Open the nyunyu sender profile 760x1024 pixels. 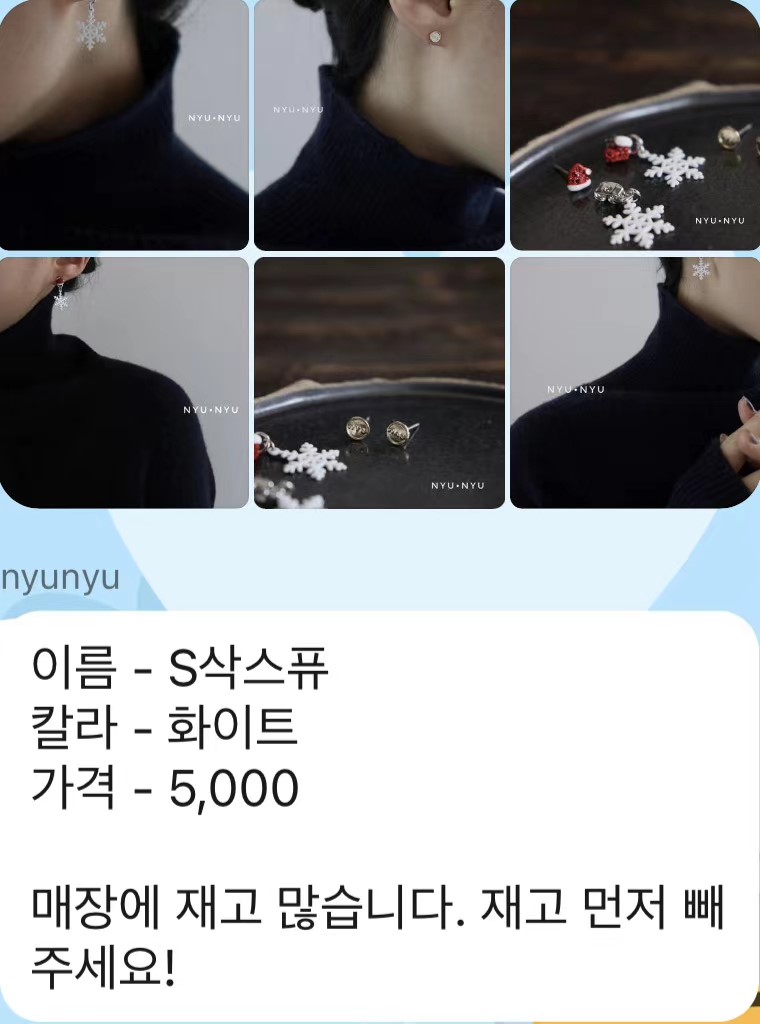point(60,579)
